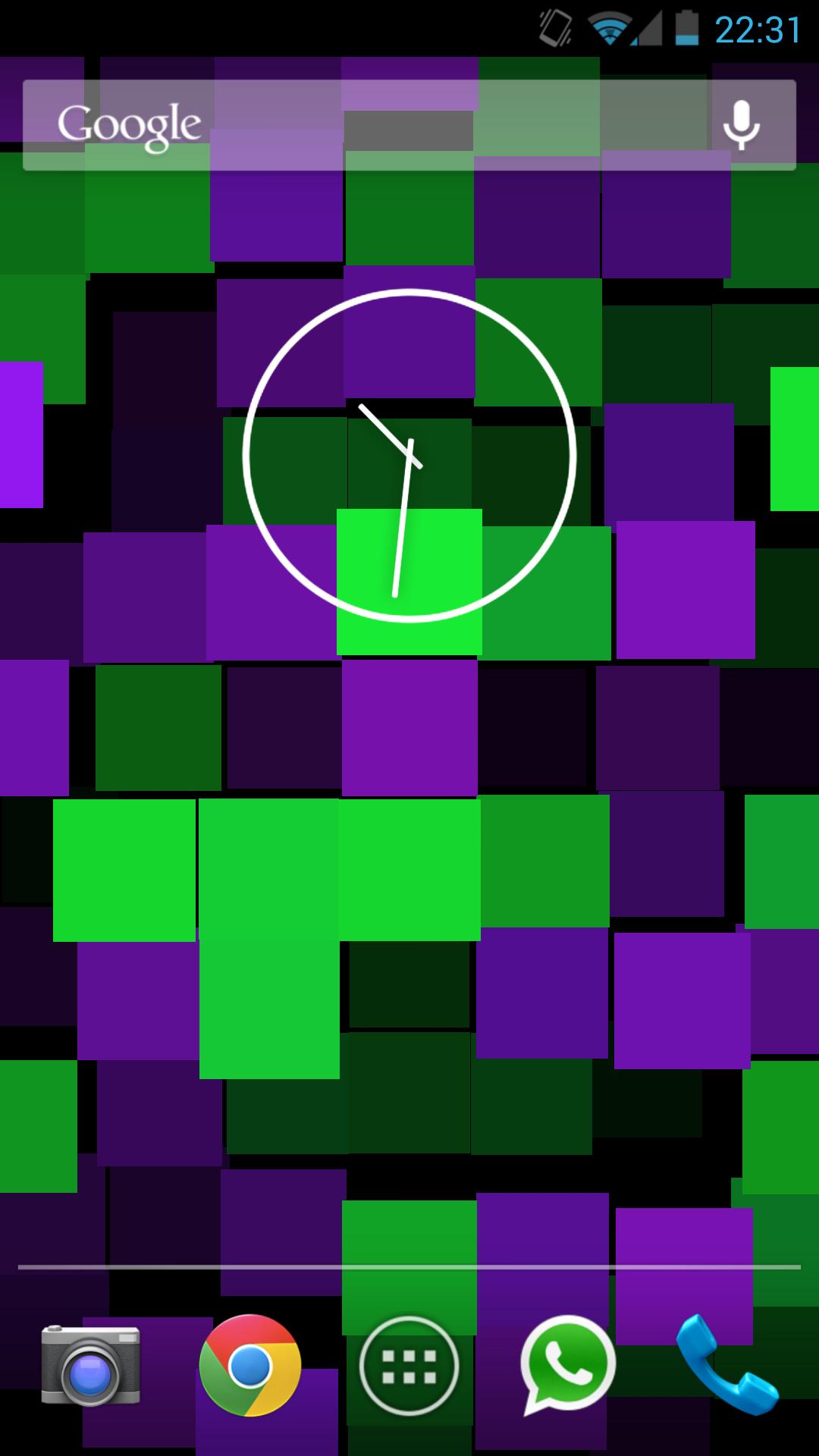Open the Phone dialer
This screenshot has width=819, height=1456.
click(x=726, y=1365)
